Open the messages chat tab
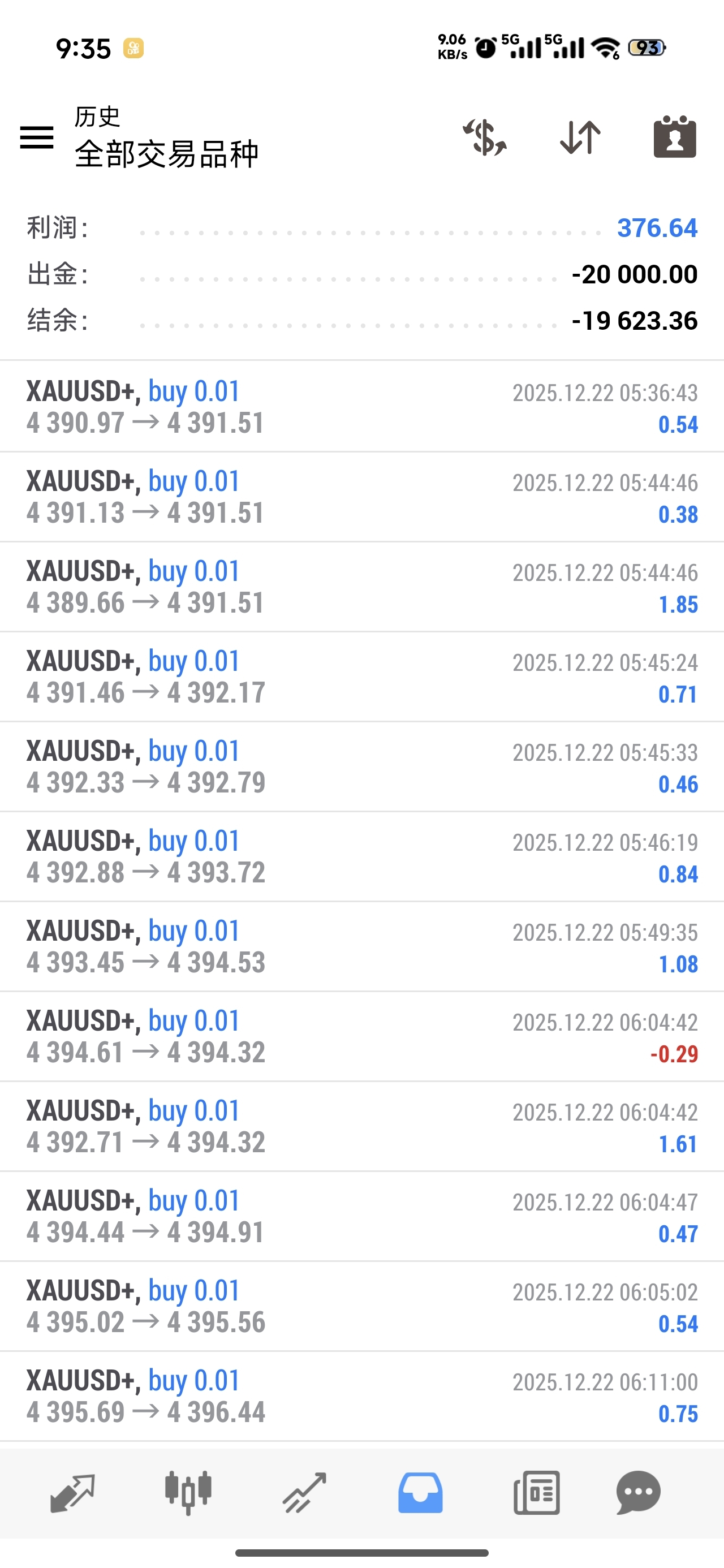This screenshot has height=1568, width=724. pos(638,1493)
